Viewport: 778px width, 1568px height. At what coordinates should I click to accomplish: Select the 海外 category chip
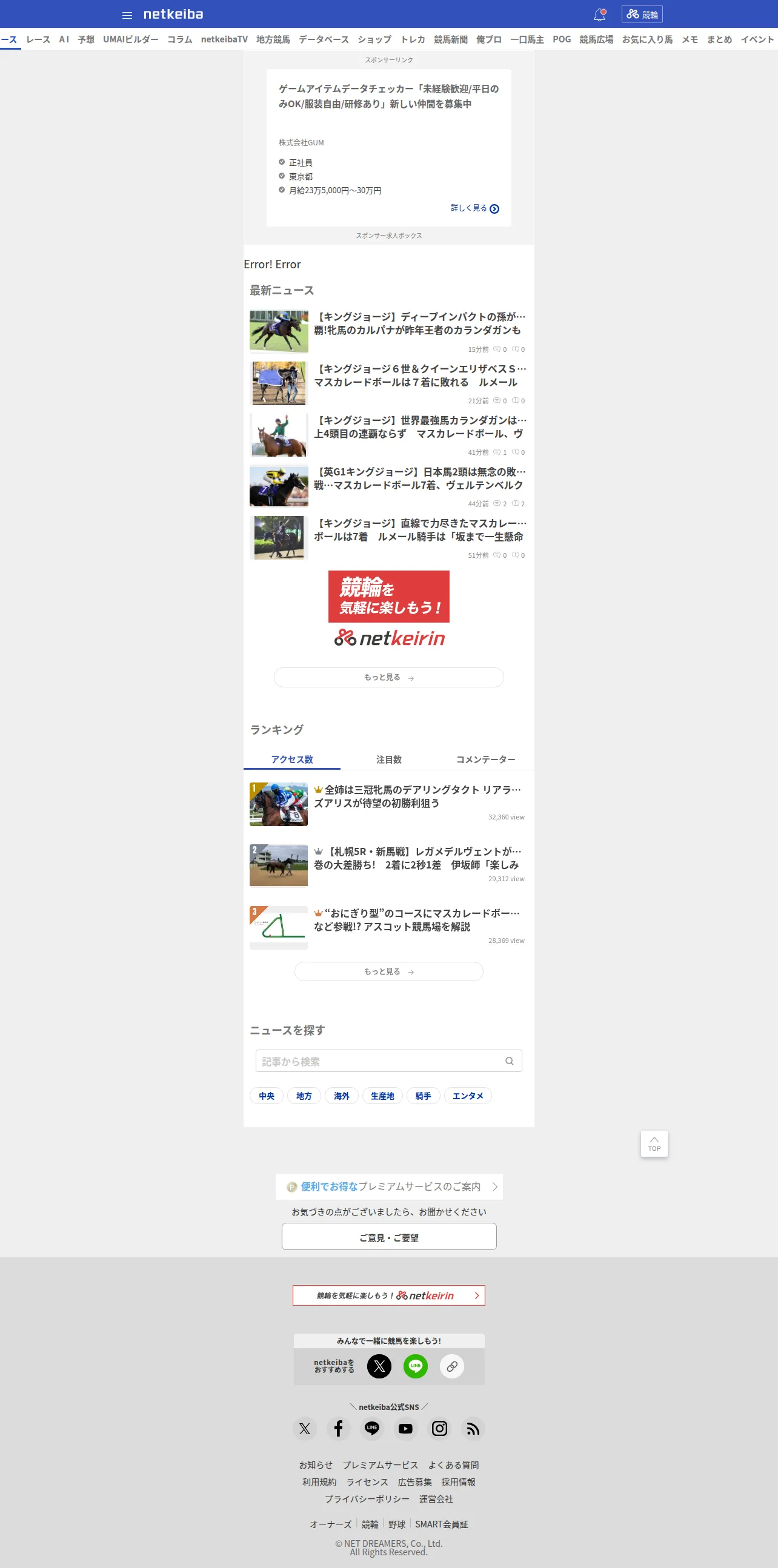[x=342, y=1096]
